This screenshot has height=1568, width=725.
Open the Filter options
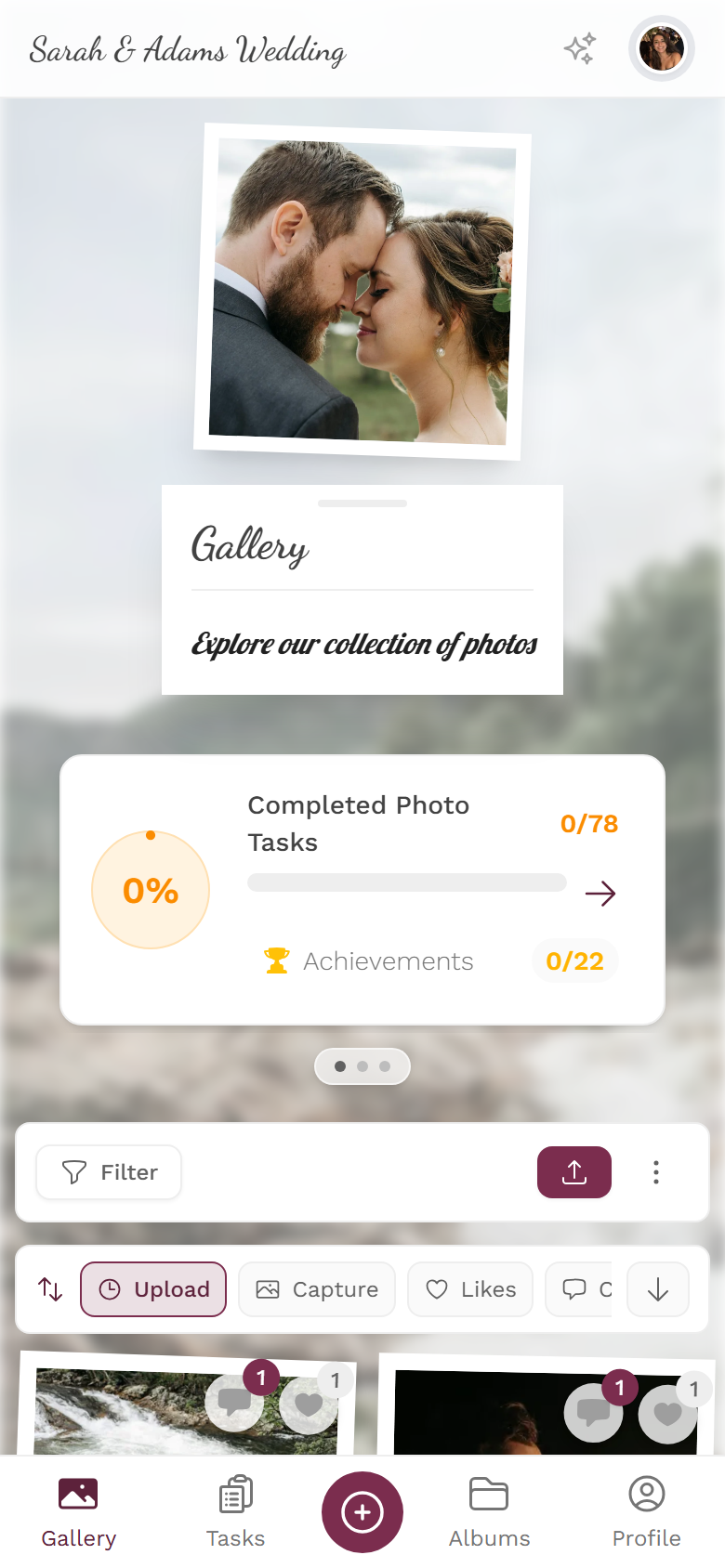point(109,1172)
